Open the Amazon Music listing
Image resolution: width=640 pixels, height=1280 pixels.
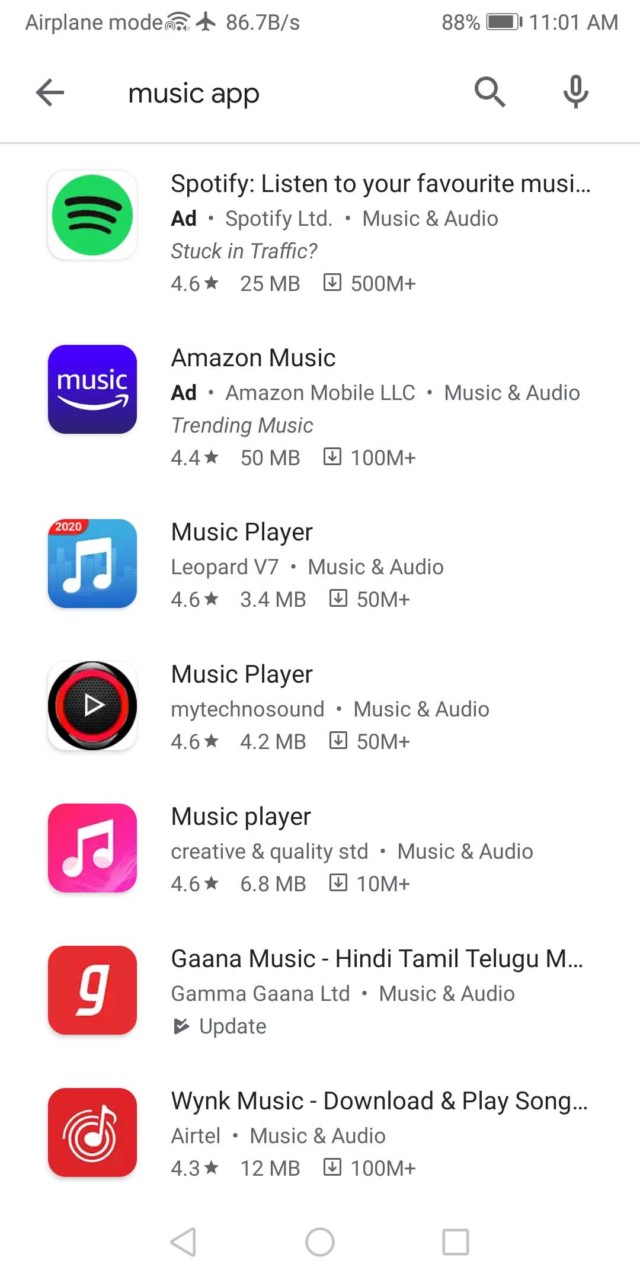pos(320,406)
